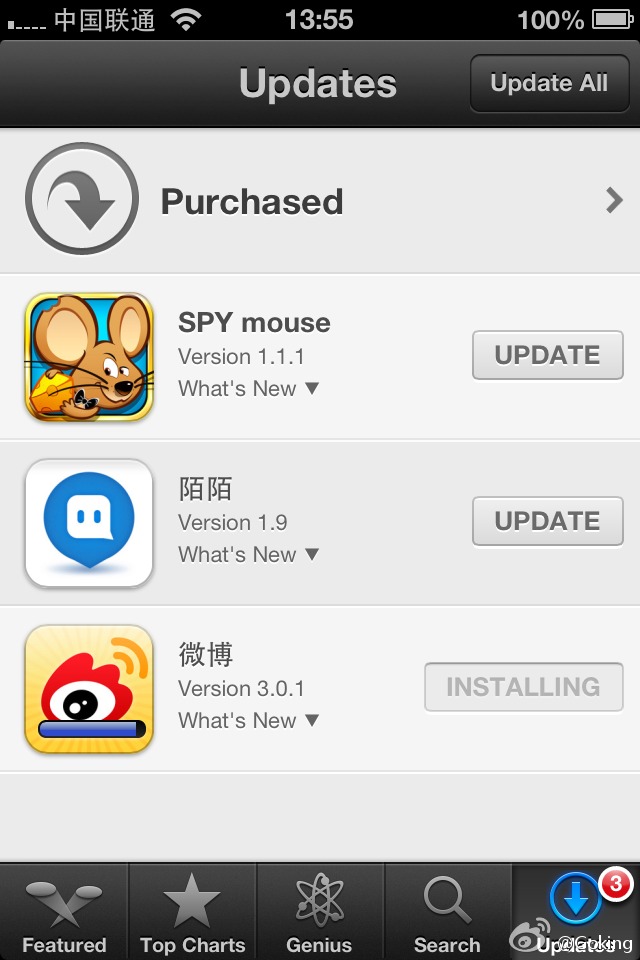Update the SPY mouse app

click(547, 355)
